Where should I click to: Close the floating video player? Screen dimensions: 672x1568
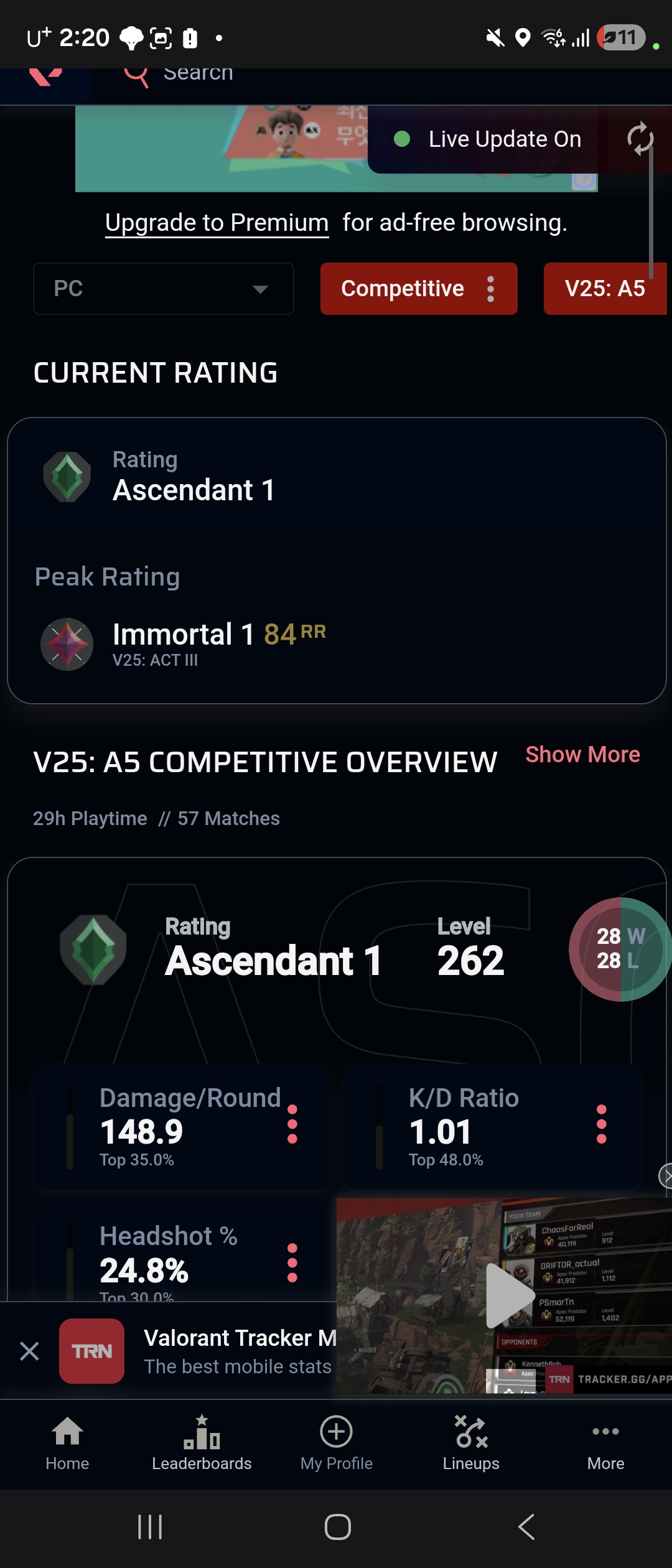point(666,1176)
